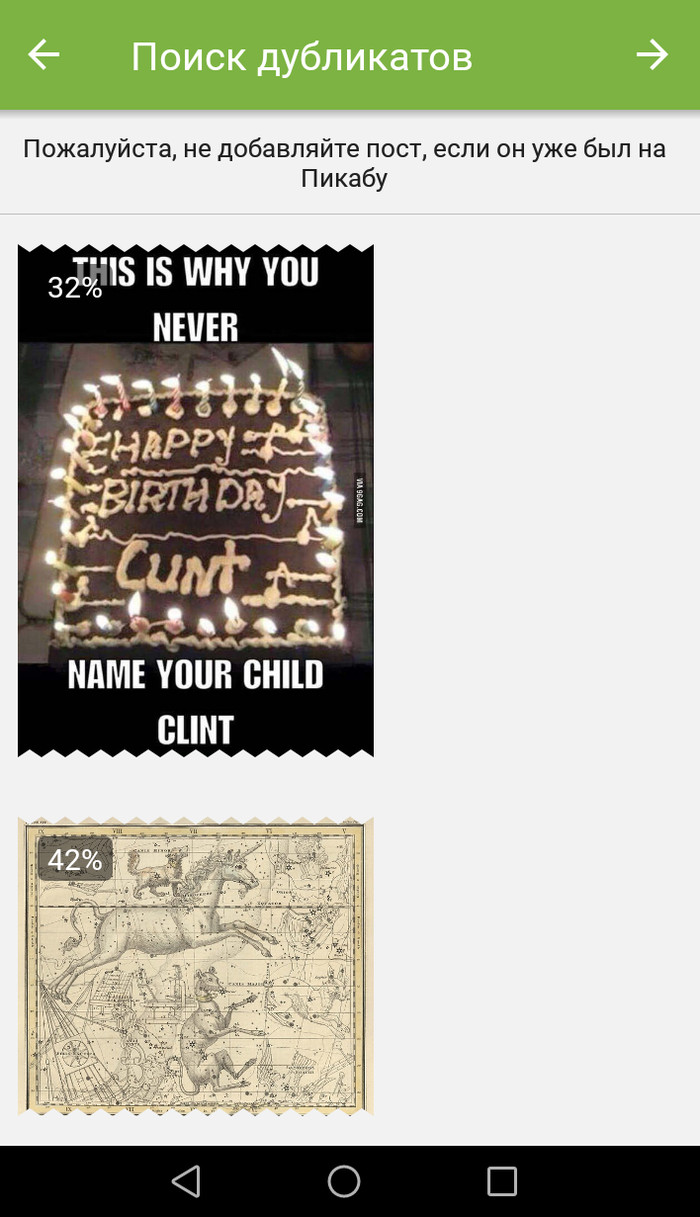700x1217 pixels.
Task: Open the 32% match birthday cake duplicate
Action: [196, 500]
